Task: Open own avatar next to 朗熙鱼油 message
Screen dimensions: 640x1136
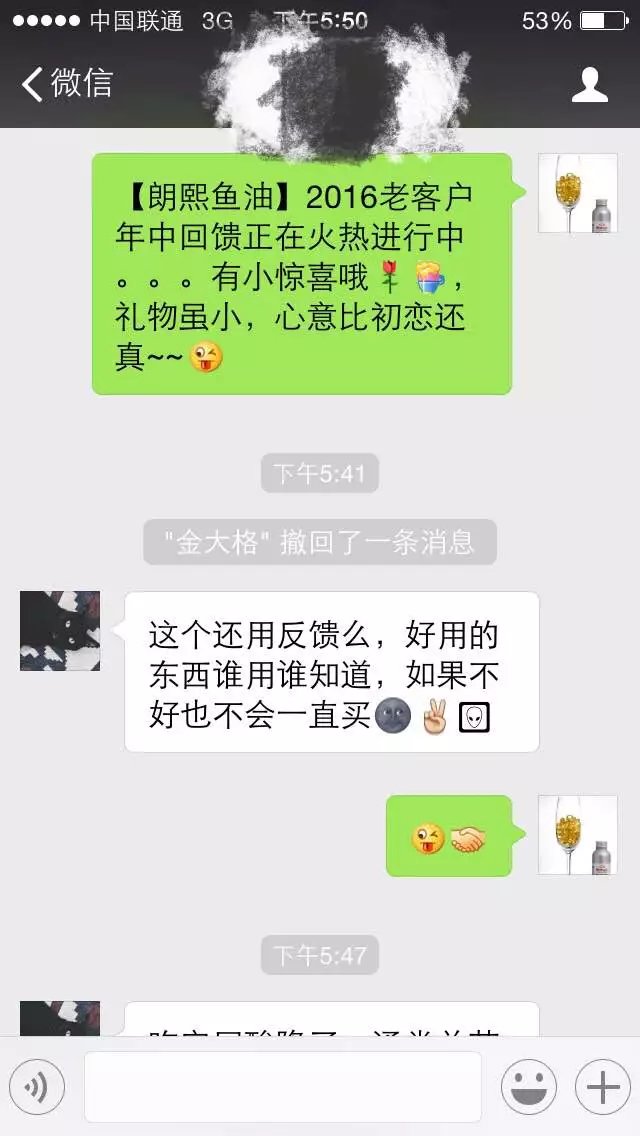Action: coord(577,193)
